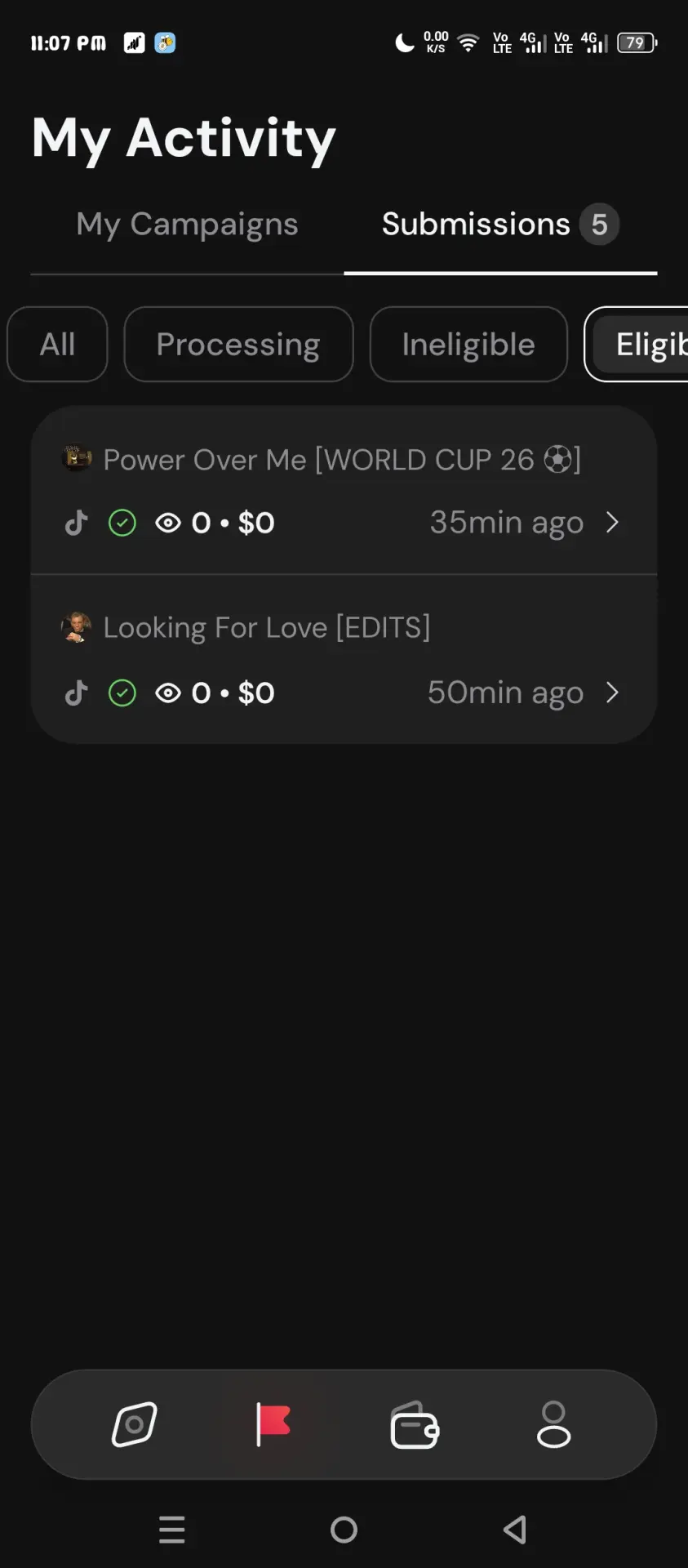Go back with system back button
688x1568 pixels.
point(515,1530)
